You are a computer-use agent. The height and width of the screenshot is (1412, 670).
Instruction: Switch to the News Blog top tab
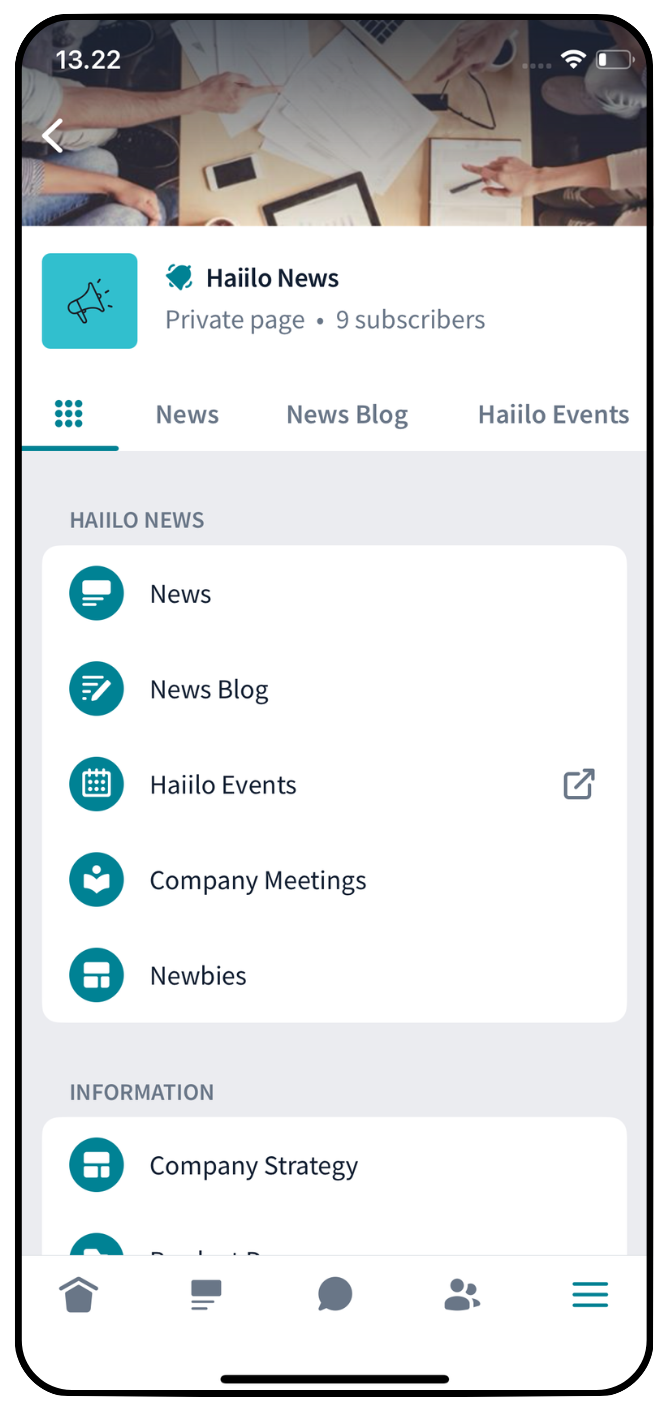347,414
